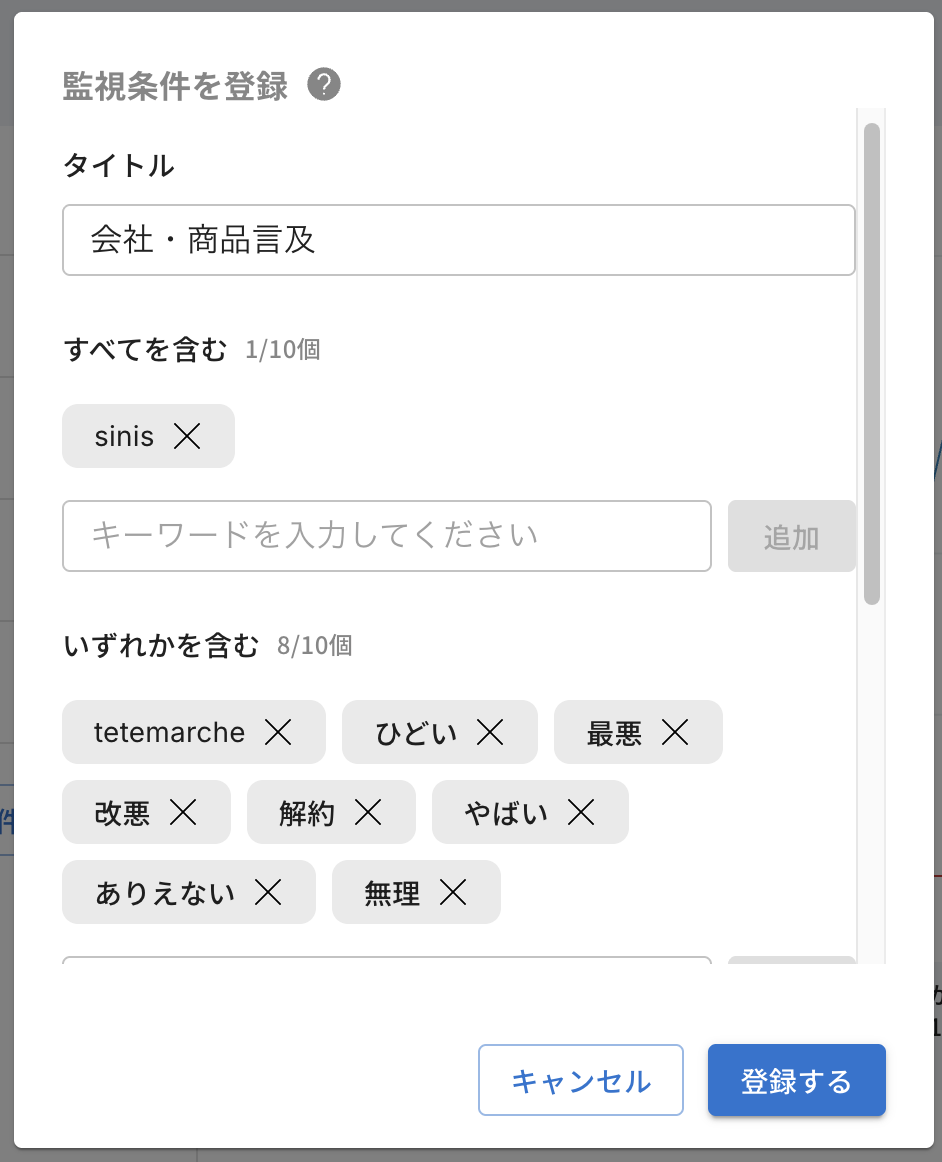
Task: Remove the 無理 keyword chip
Action: point(454,891)
